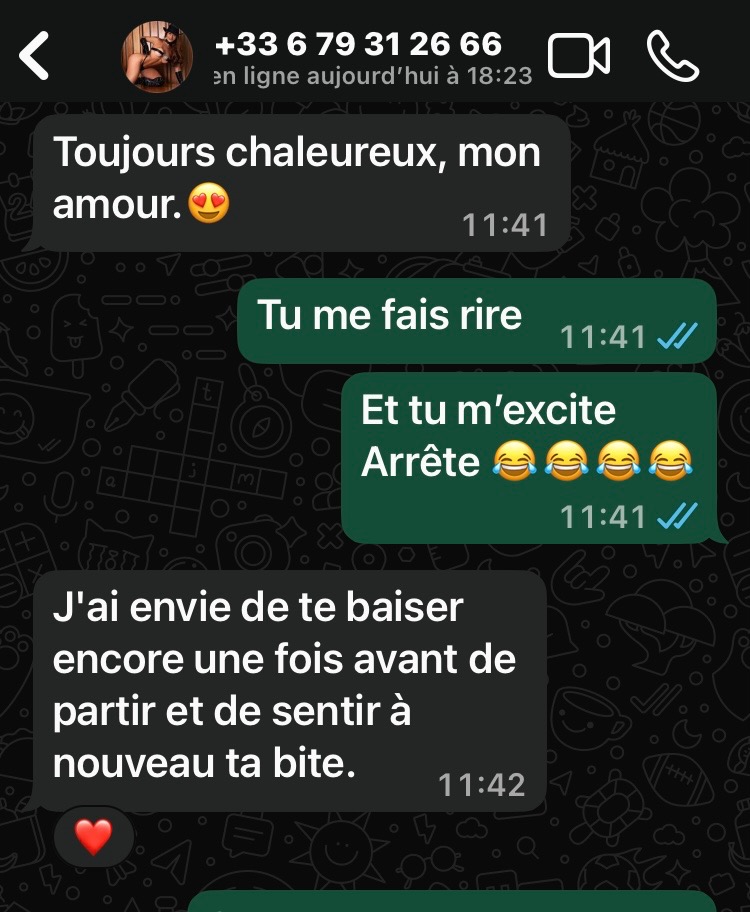Tap the heart reaction under the message

pos(93,836)
